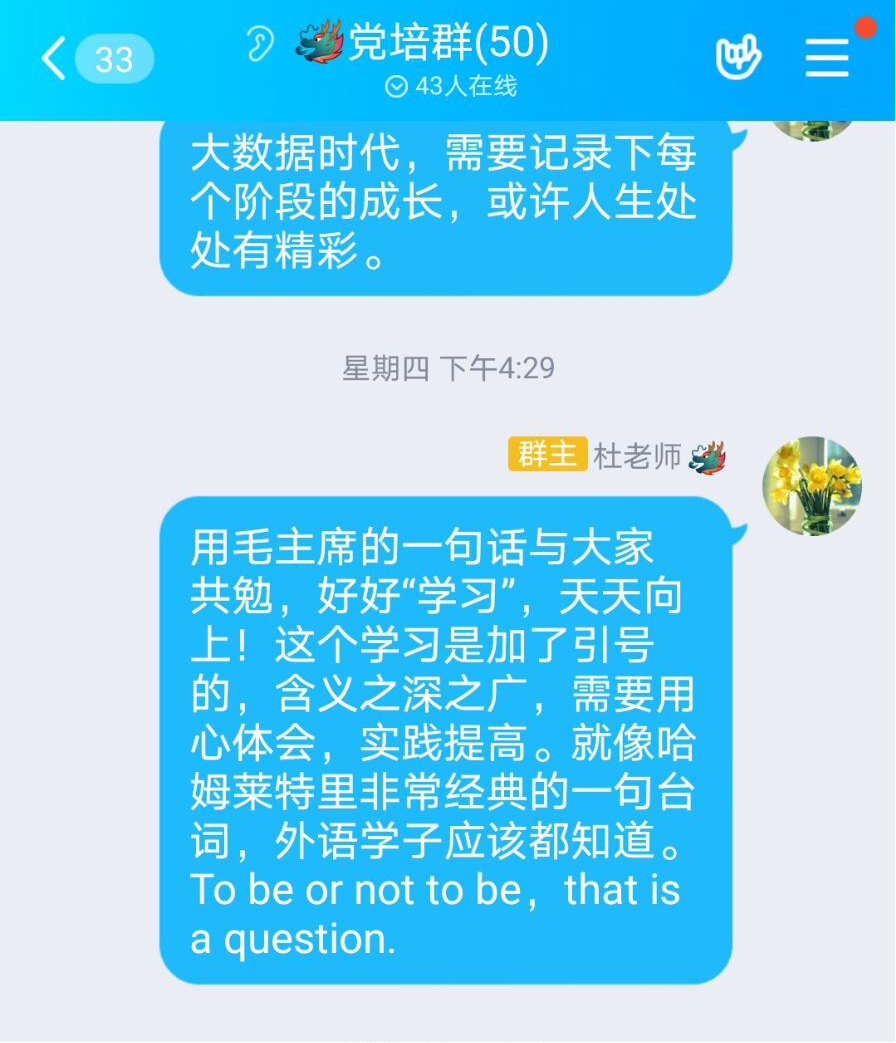The image size is (896, 1043).
Task: Open the group menu with three lines
Action: pyautogui.click(x=827, y=59)
